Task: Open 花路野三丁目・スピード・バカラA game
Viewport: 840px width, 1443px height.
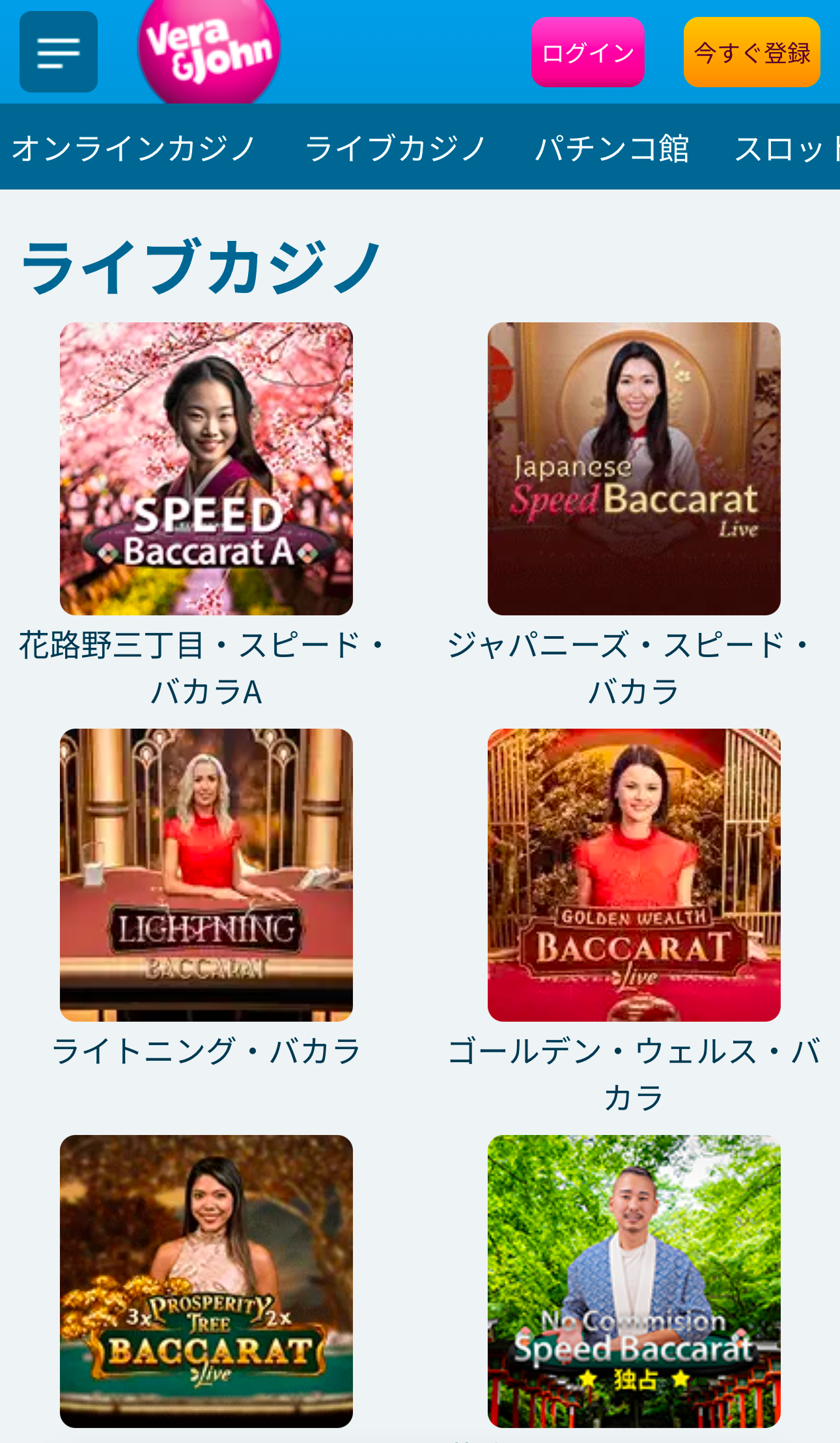Action: tap(206, 469)
